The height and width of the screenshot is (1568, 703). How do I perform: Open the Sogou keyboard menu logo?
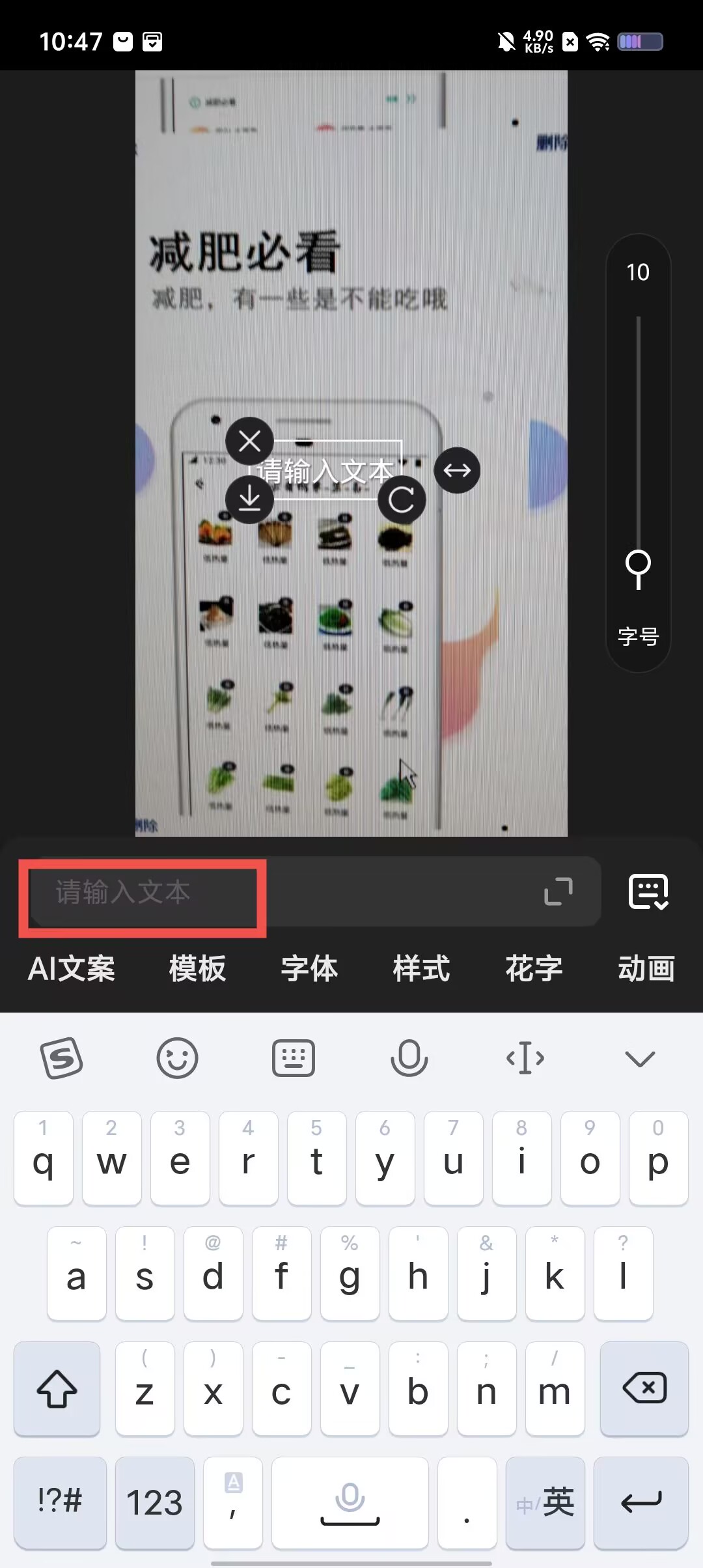(x=62, y=1058)
